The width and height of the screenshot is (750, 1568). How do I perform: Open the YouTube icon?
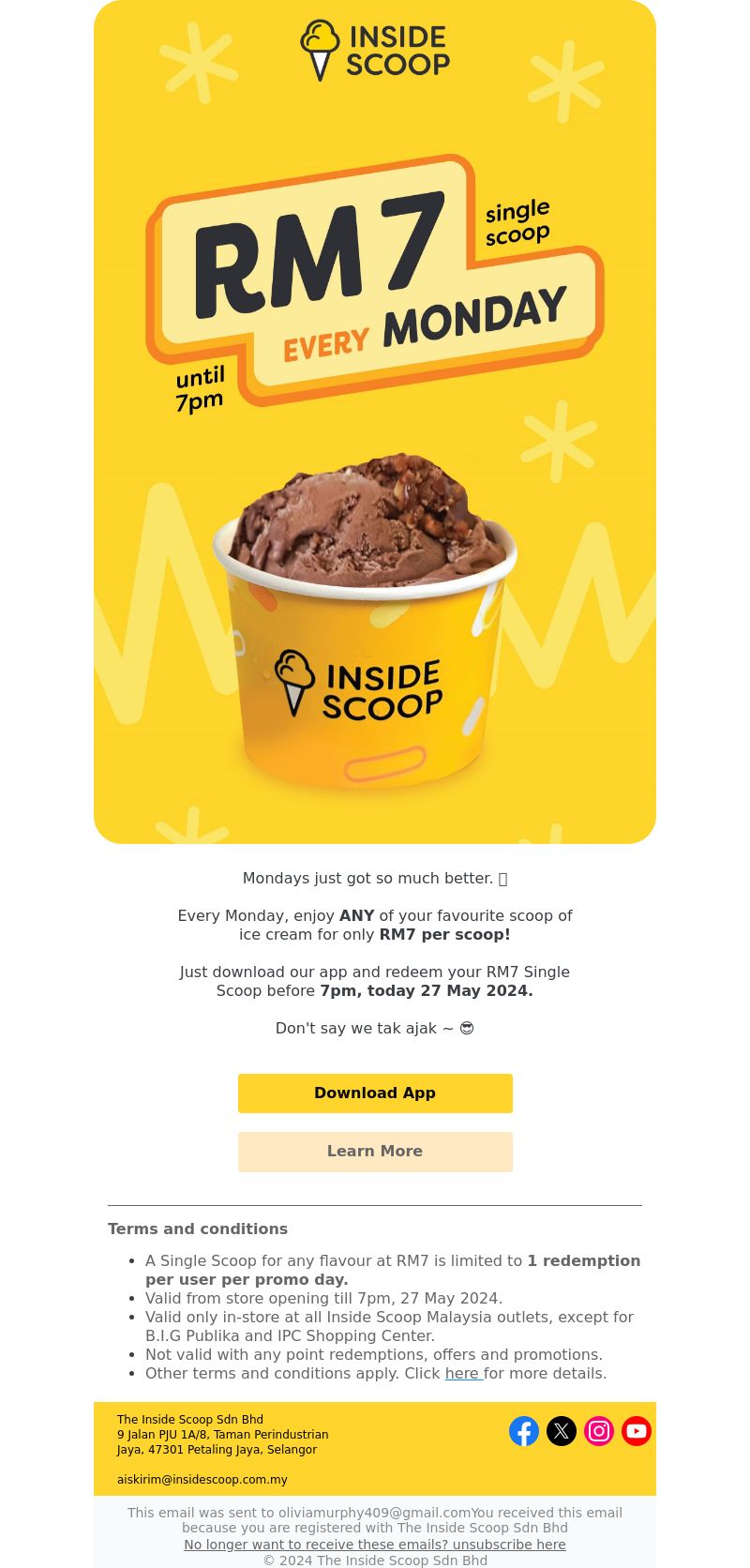pyautogui.click(x=637, y=1431)
